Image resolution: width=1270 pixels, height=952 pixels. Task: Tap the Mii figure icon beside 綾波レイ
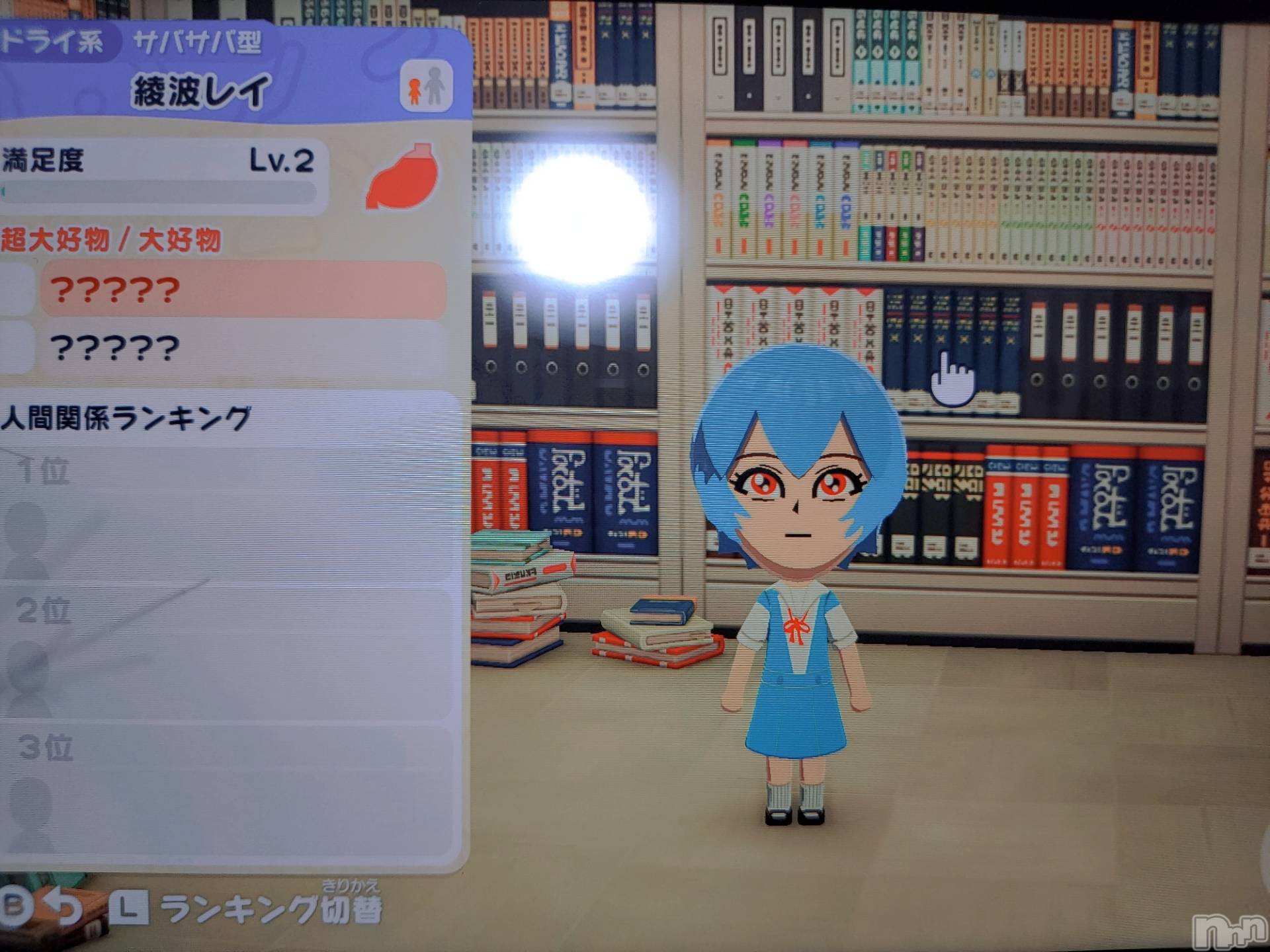426,87
